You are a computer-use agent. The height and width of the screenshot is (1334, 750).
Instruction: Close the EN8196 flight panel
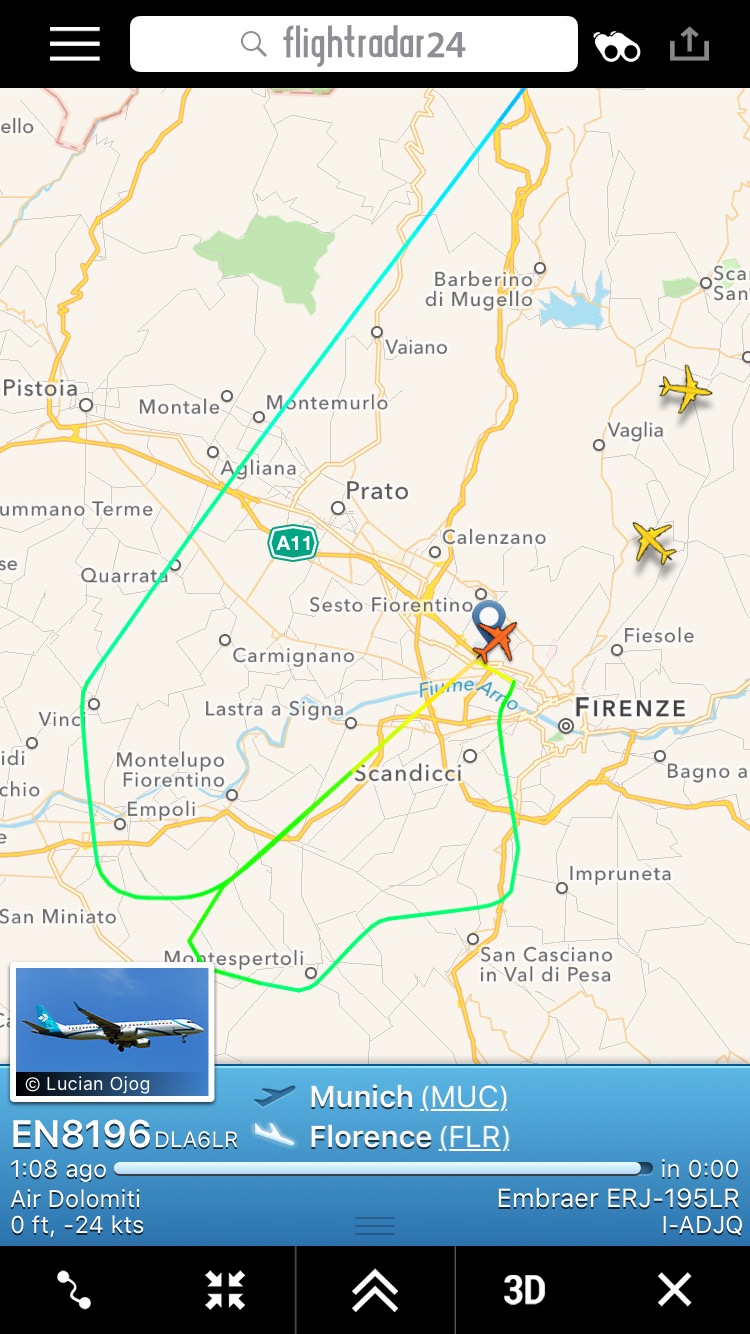pos(675,1290)
